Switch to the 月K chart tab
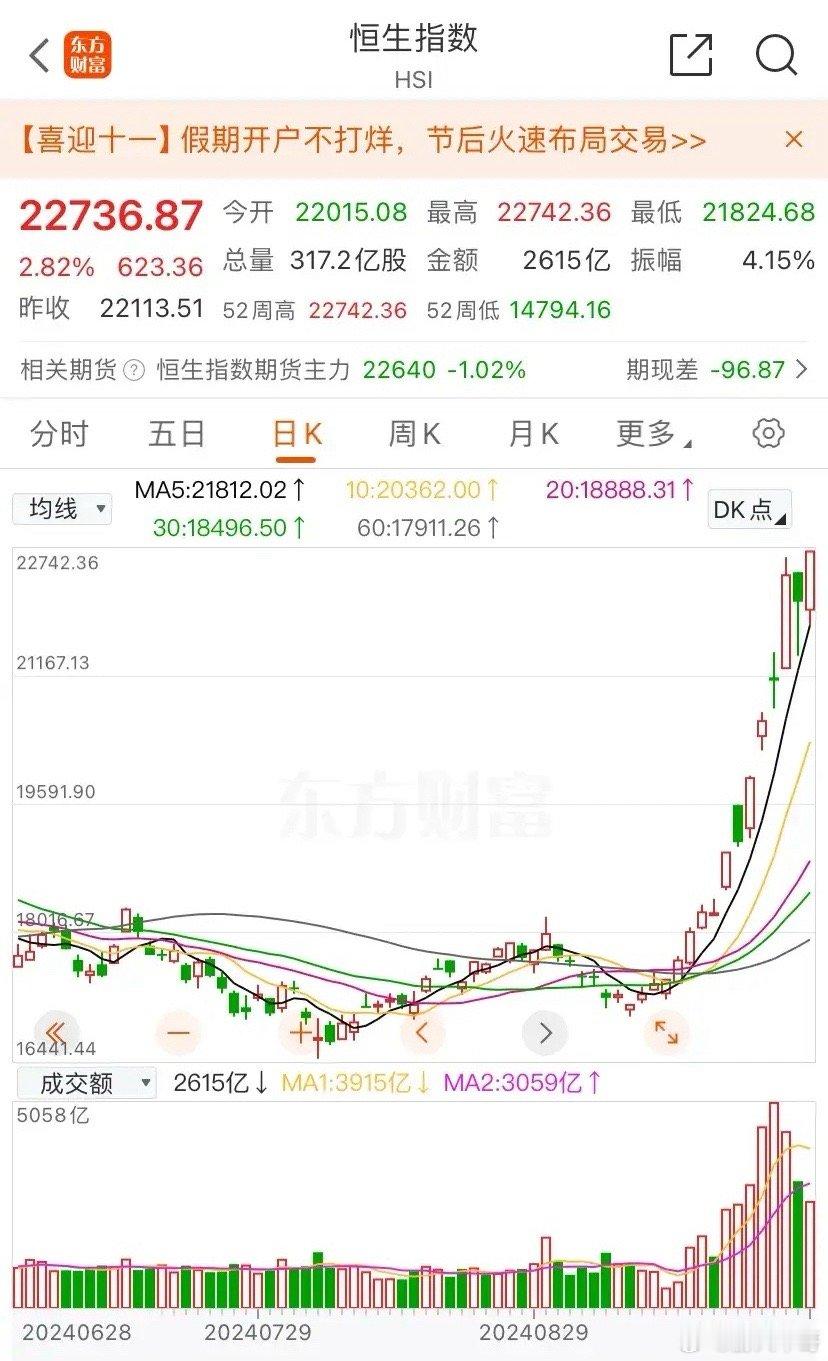The width and height of the screenshot is (828, 1361). pos(533,434)
